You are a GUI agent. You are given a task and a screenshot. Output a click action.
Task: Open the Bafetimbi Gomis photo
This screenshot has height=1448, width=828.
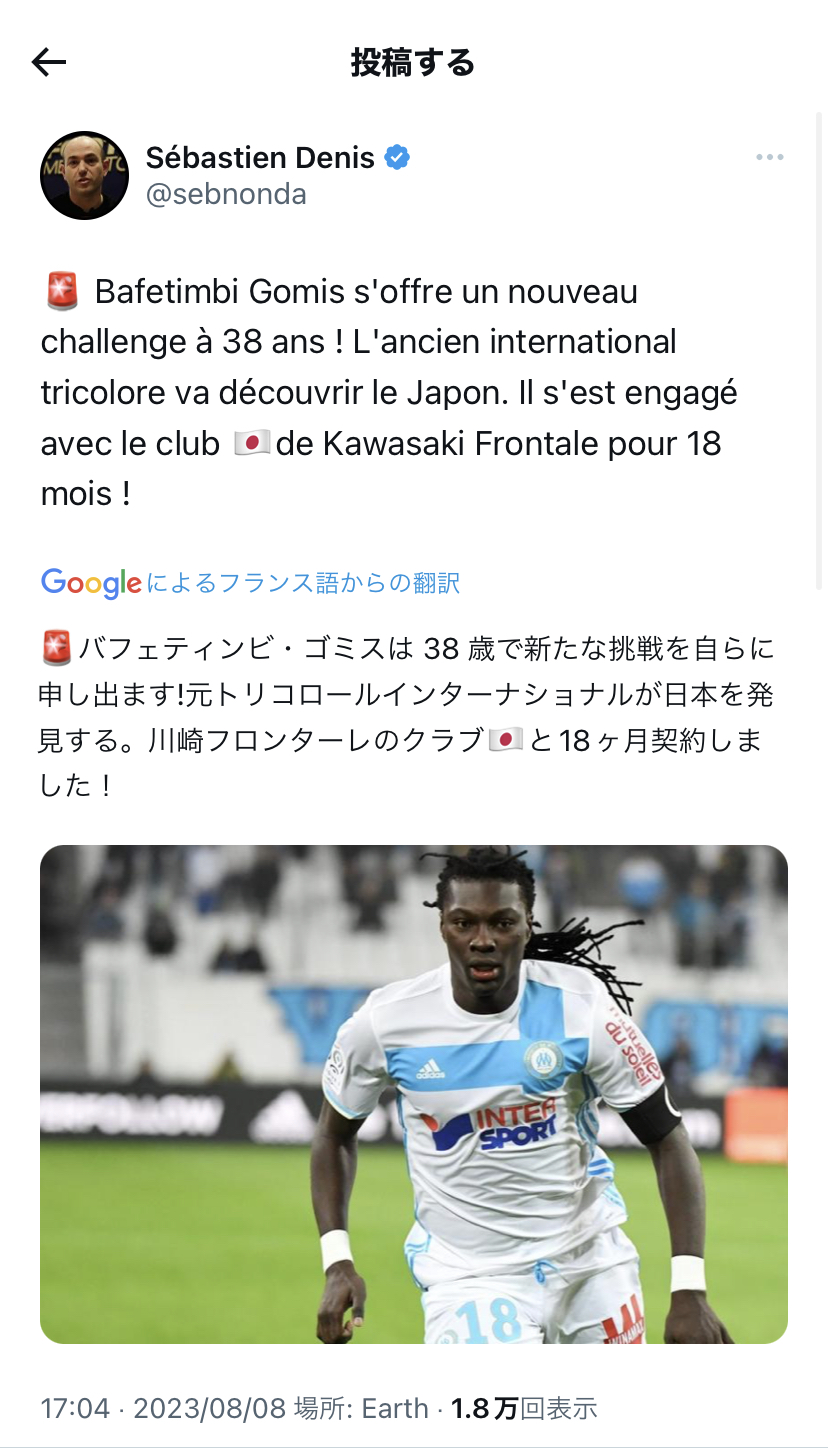(414, 1094)
